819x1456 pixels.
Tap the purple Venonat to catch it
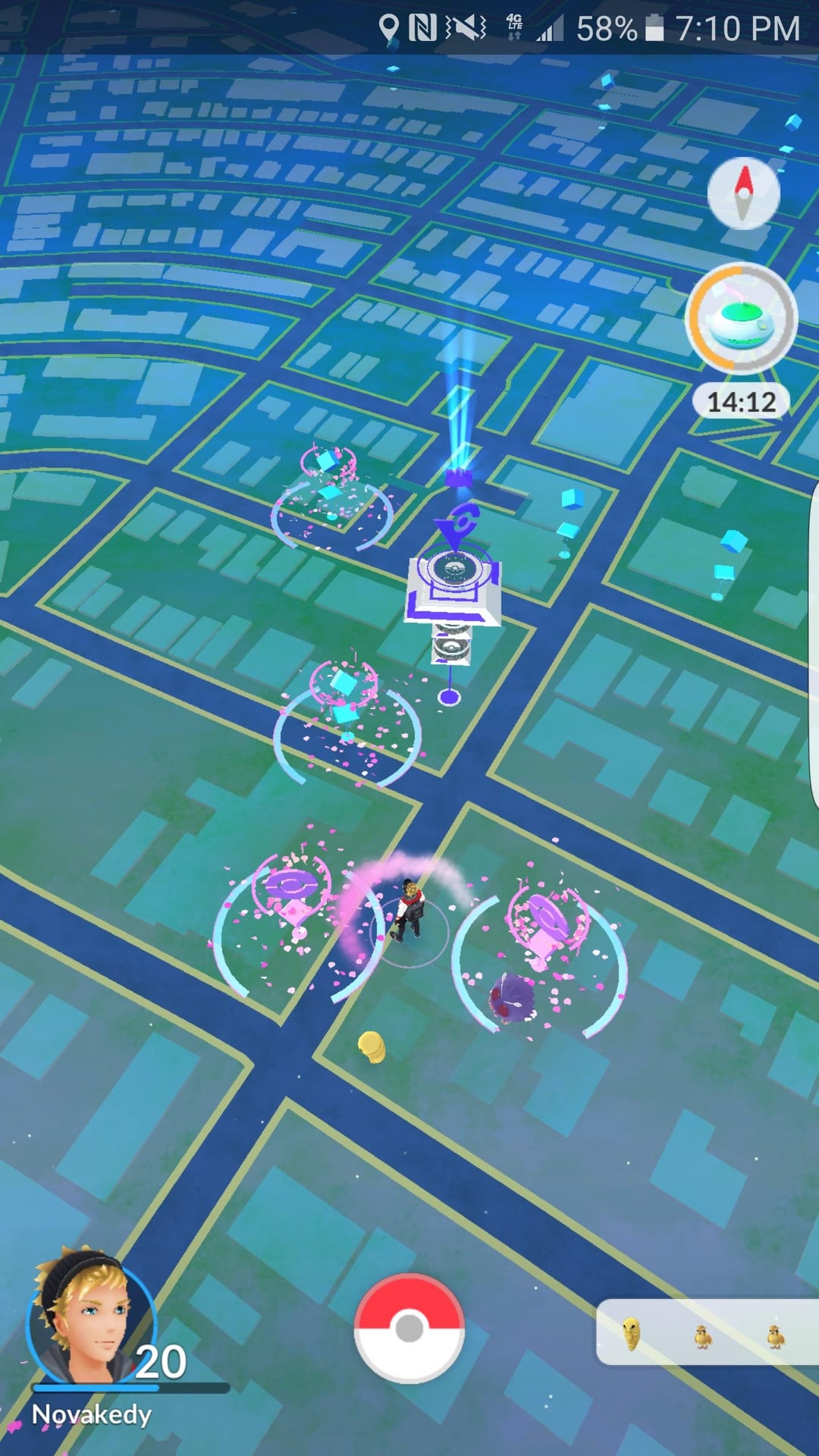[511, 997]
